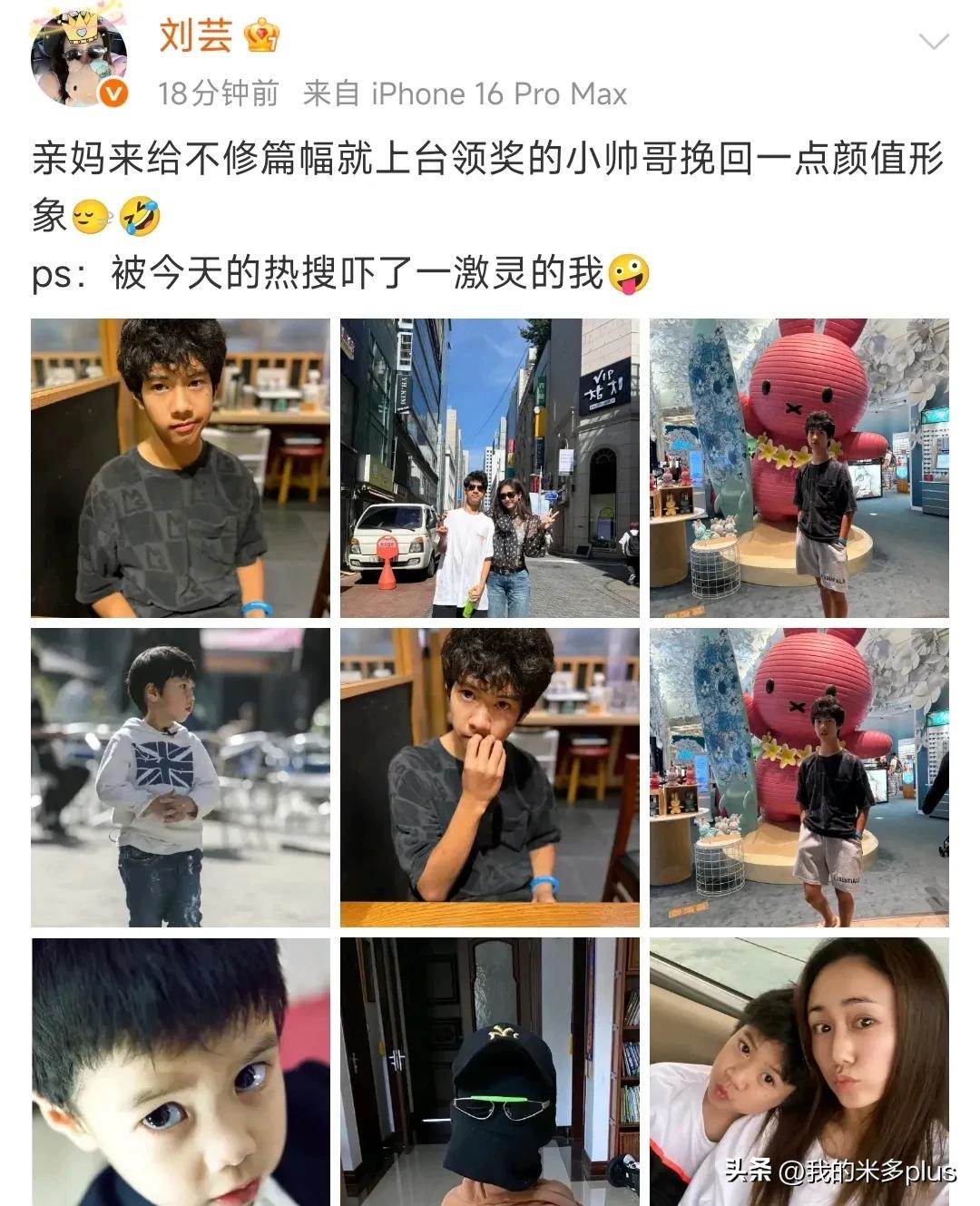980x1206 pixels.
Task: Open photo of boy biting his nails
Action: click(489, 778)
